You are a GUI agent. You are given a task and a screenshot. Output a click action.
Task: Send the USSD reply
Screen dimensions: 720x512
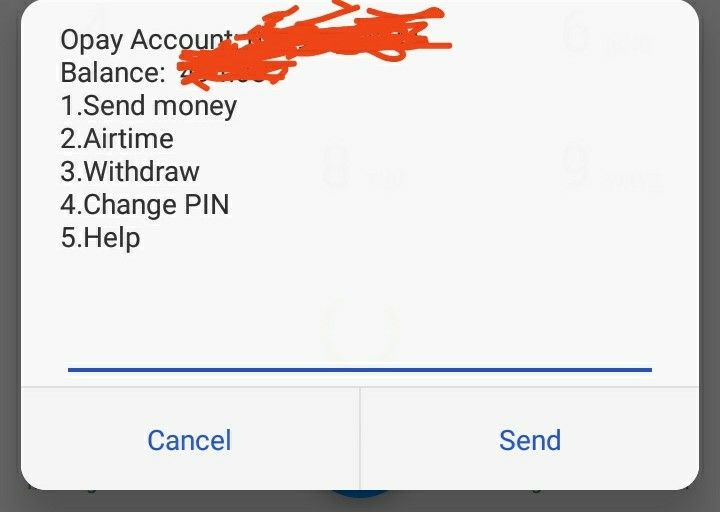529,440
